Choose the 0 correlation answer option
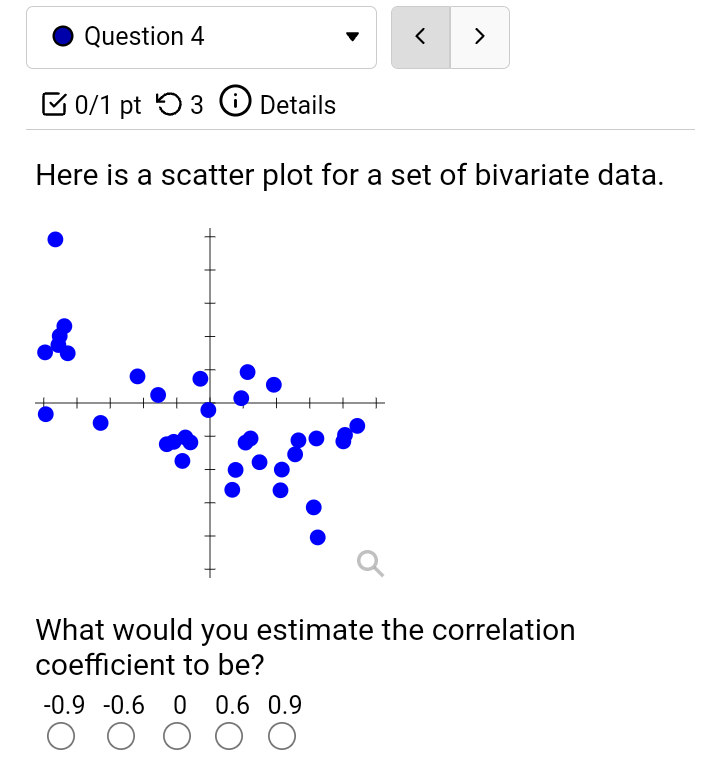720x761 pixels. pos(177,736)
